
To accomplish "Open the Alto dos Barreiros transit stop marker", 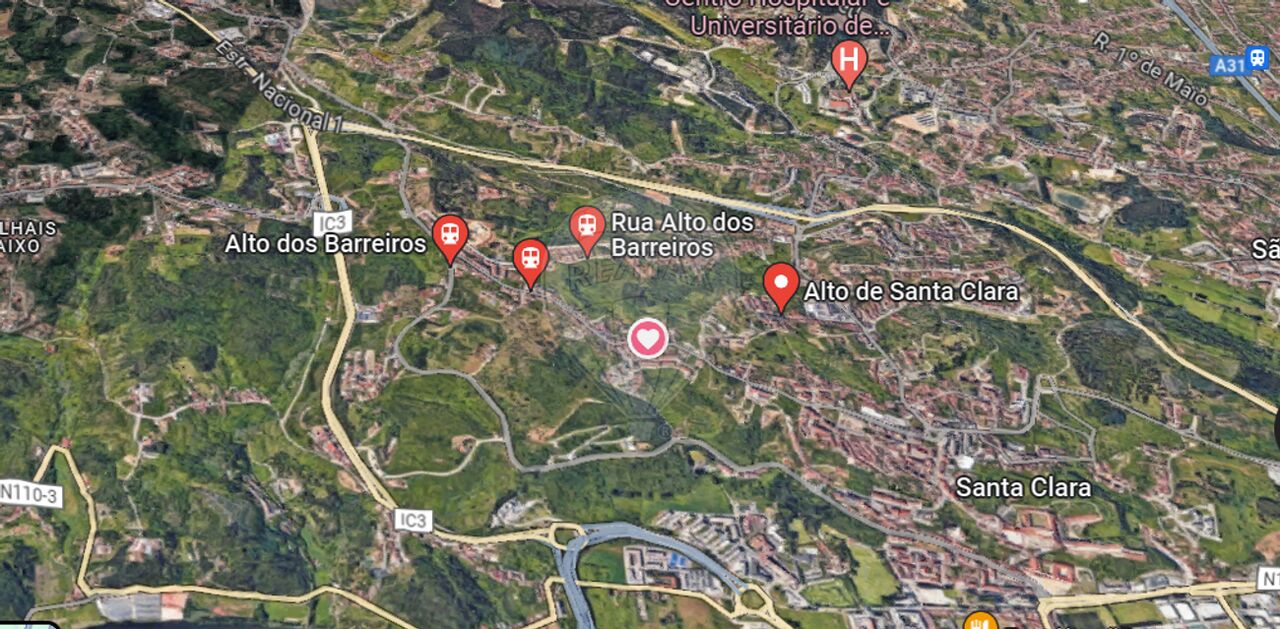I will coord(450,236).
